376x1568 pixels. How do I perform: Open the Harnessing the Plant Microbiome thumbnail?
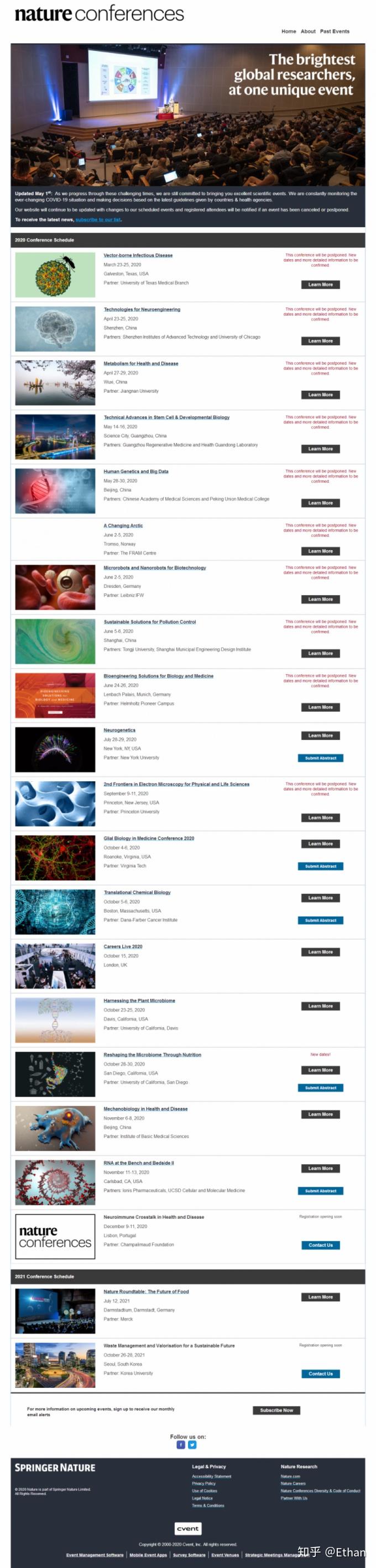[55, 1020]
